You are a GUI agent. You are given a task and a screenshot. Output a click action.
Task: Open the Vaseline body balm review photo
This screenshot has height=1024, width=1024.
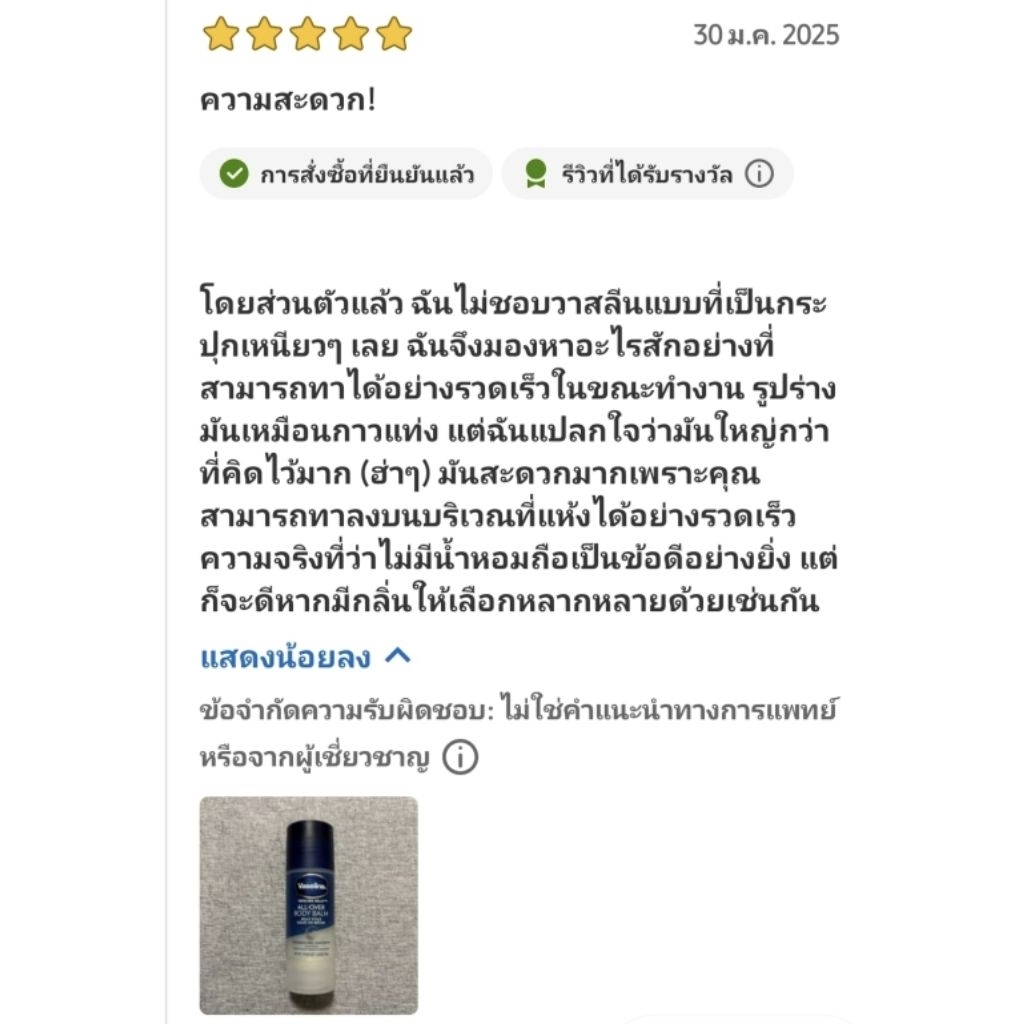pos(308,904)
